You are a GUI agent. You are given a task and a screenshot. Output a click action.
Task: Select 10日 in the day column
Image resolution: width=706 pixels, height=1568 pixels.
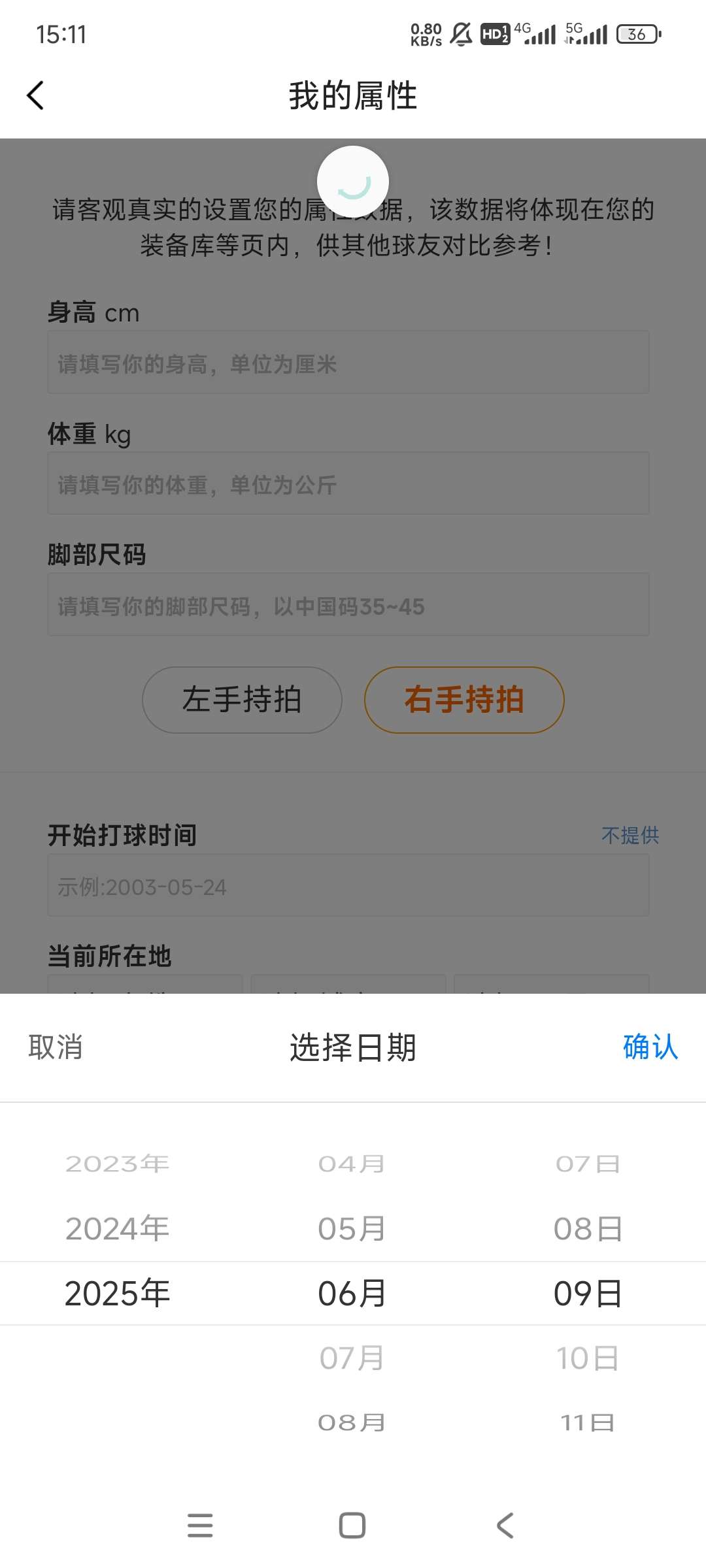pyautogui.click(x=587, y=1358)
